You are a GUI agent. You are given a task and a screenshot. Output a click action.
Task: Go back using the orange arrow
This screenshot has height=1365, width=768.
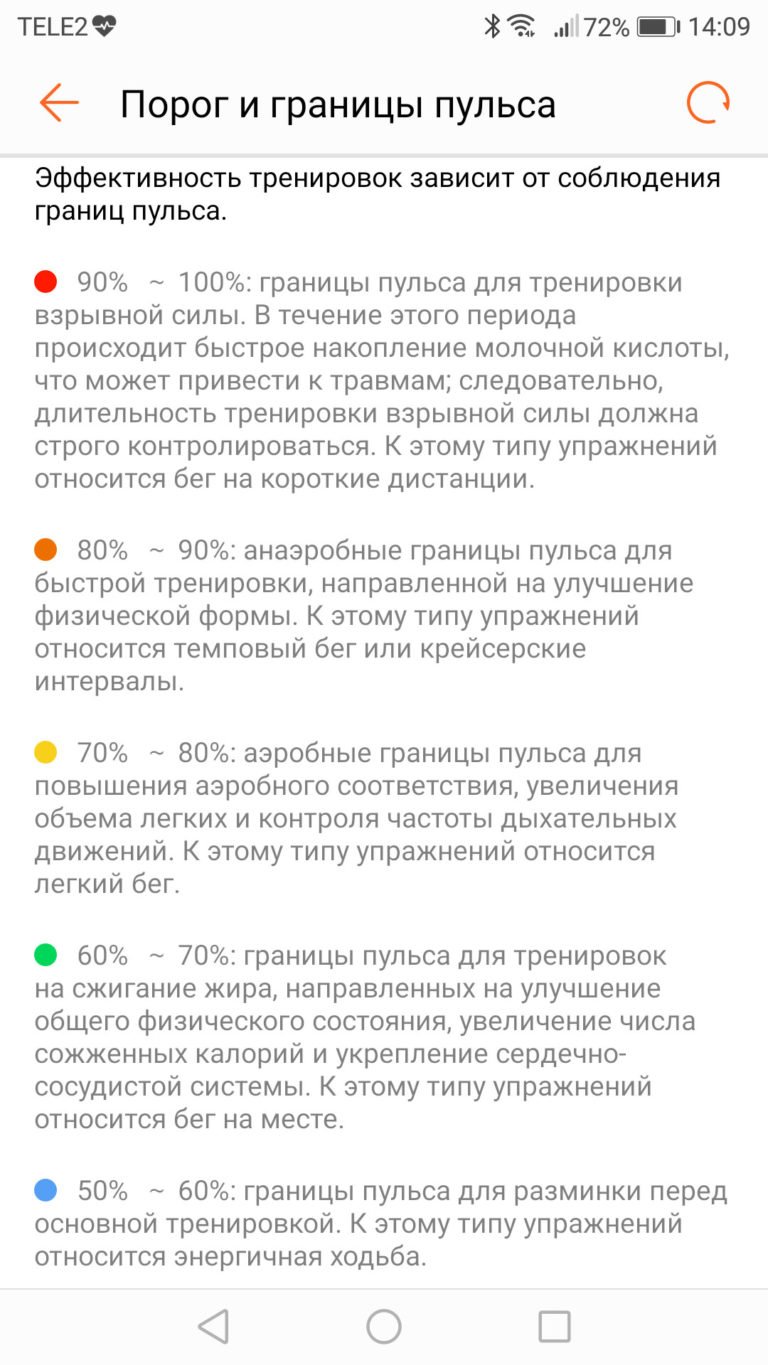tap(59, 103)
